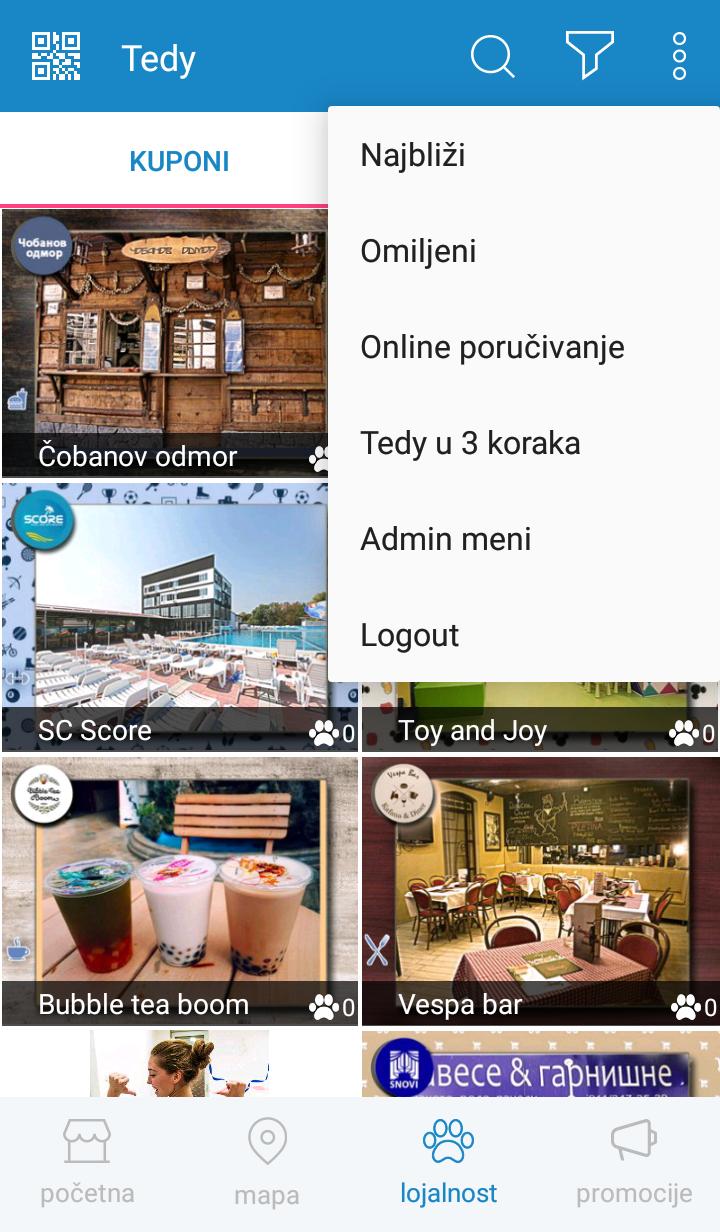Open the Toy and Joy card
The image size is (720, 1232).
[541, 717]
